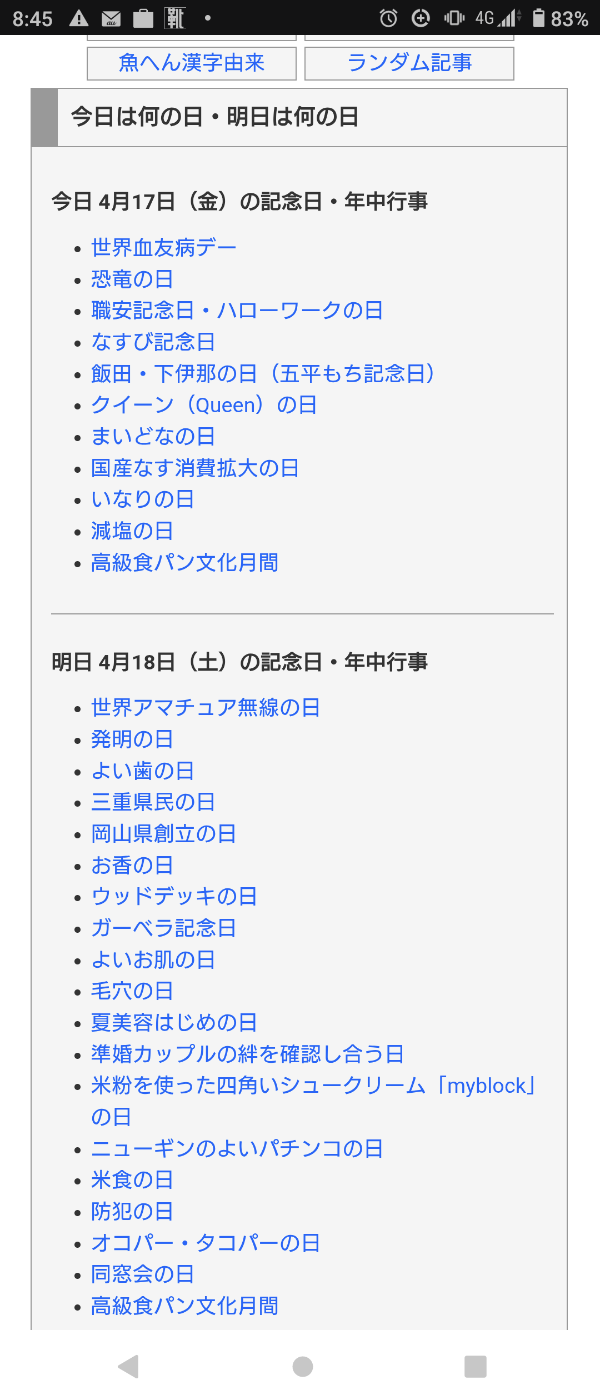Open the なすび記念日 link
Viewport: 600px width, 1400px height.
(x=153, y=342)
